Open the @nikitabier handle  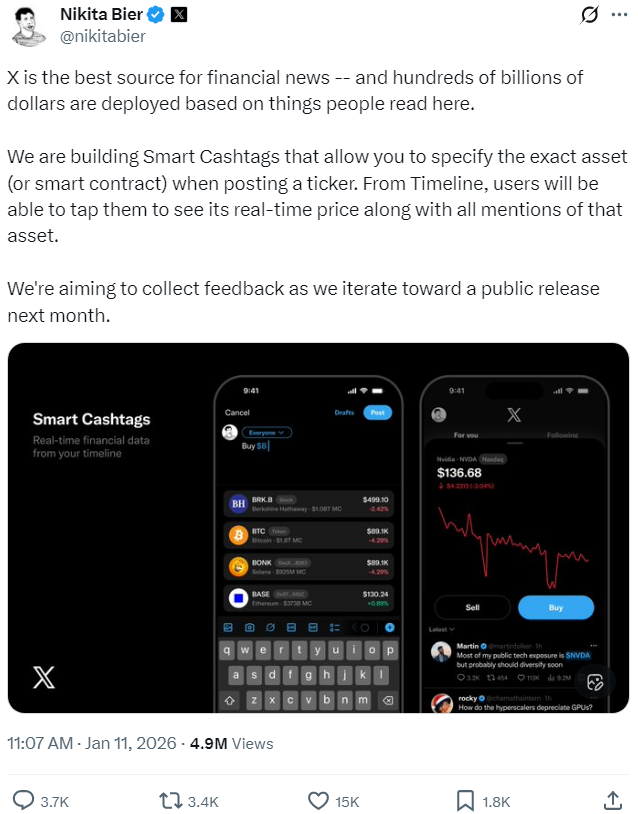(x=103, y=36)
